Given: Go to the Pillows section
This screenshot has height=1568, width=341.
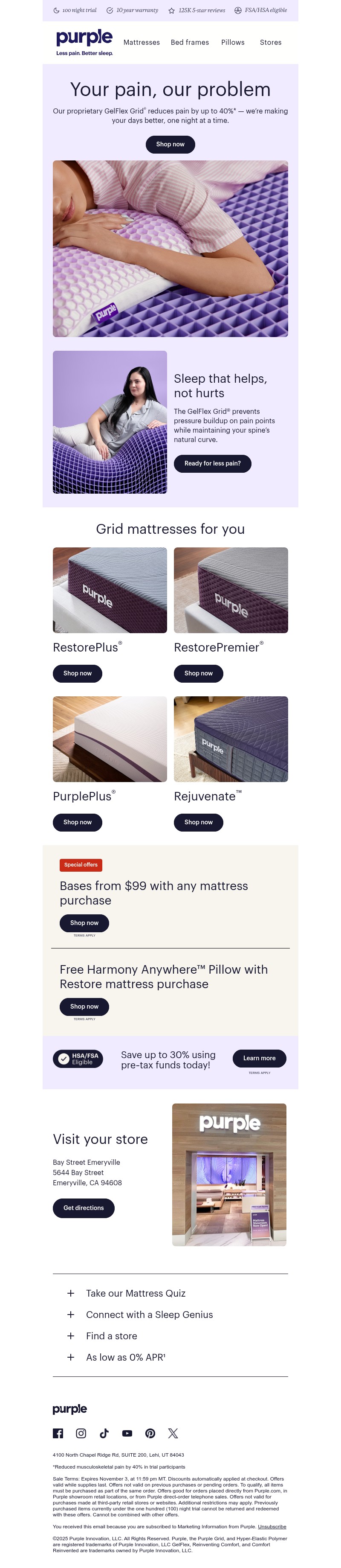Looking at the screenshot, I should pyautogui.click(x=232, y=43).
